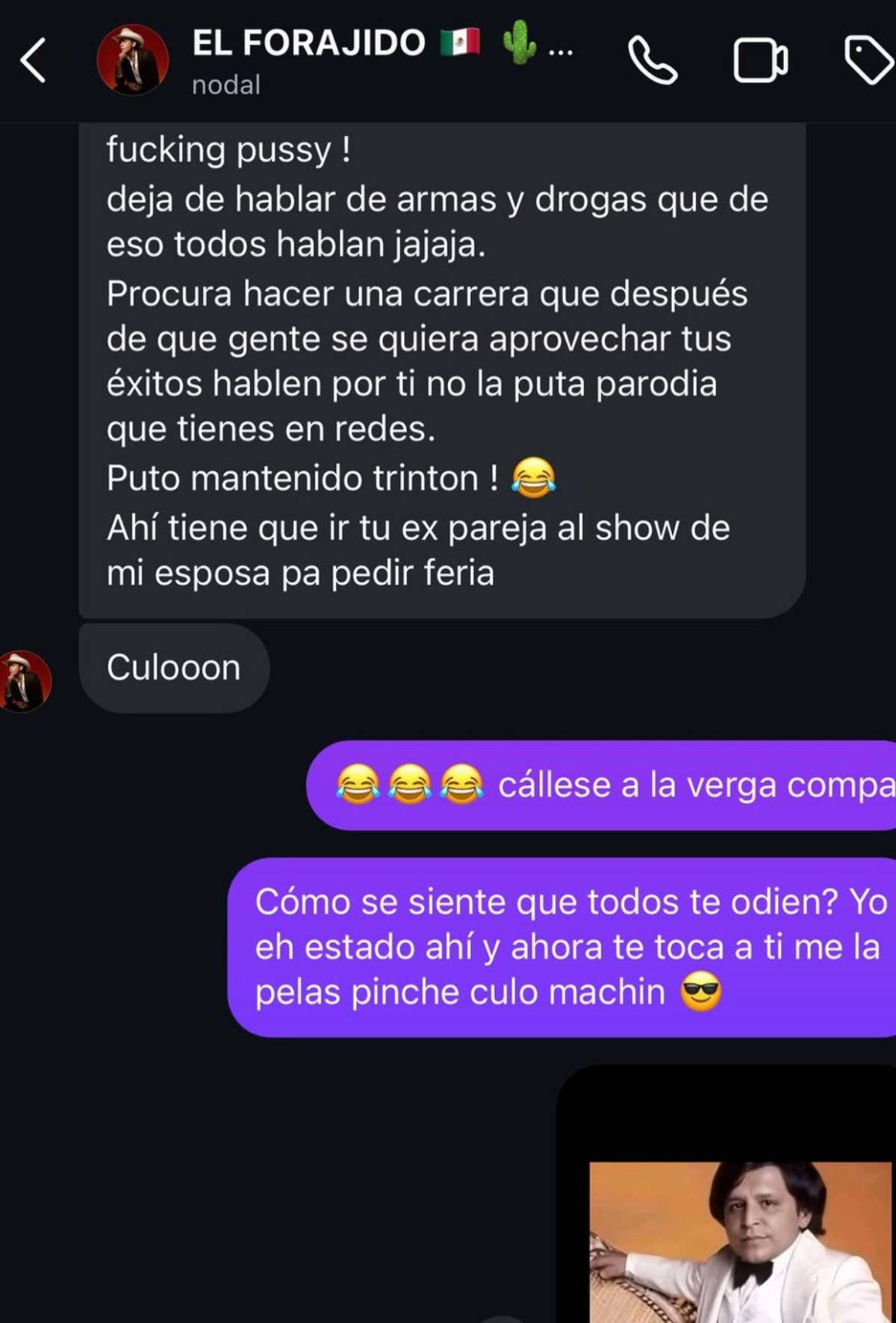Open the tag icon in the header
The width and height of the screenshot is (896, 1323).
(868, 58)
